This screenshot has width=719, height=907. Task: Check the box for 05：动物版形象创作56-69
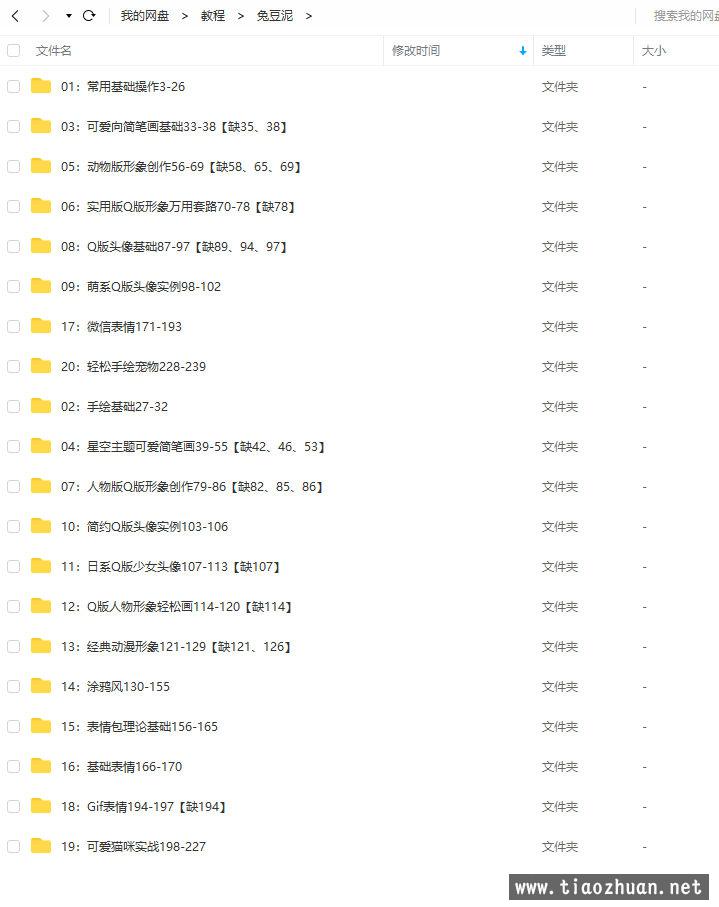(x=13, y=167)
